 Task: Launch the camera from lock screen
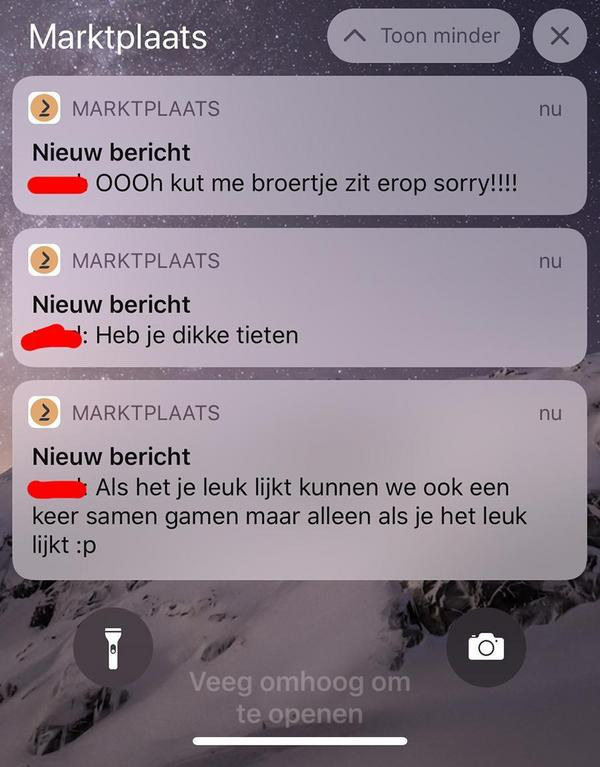486,647
